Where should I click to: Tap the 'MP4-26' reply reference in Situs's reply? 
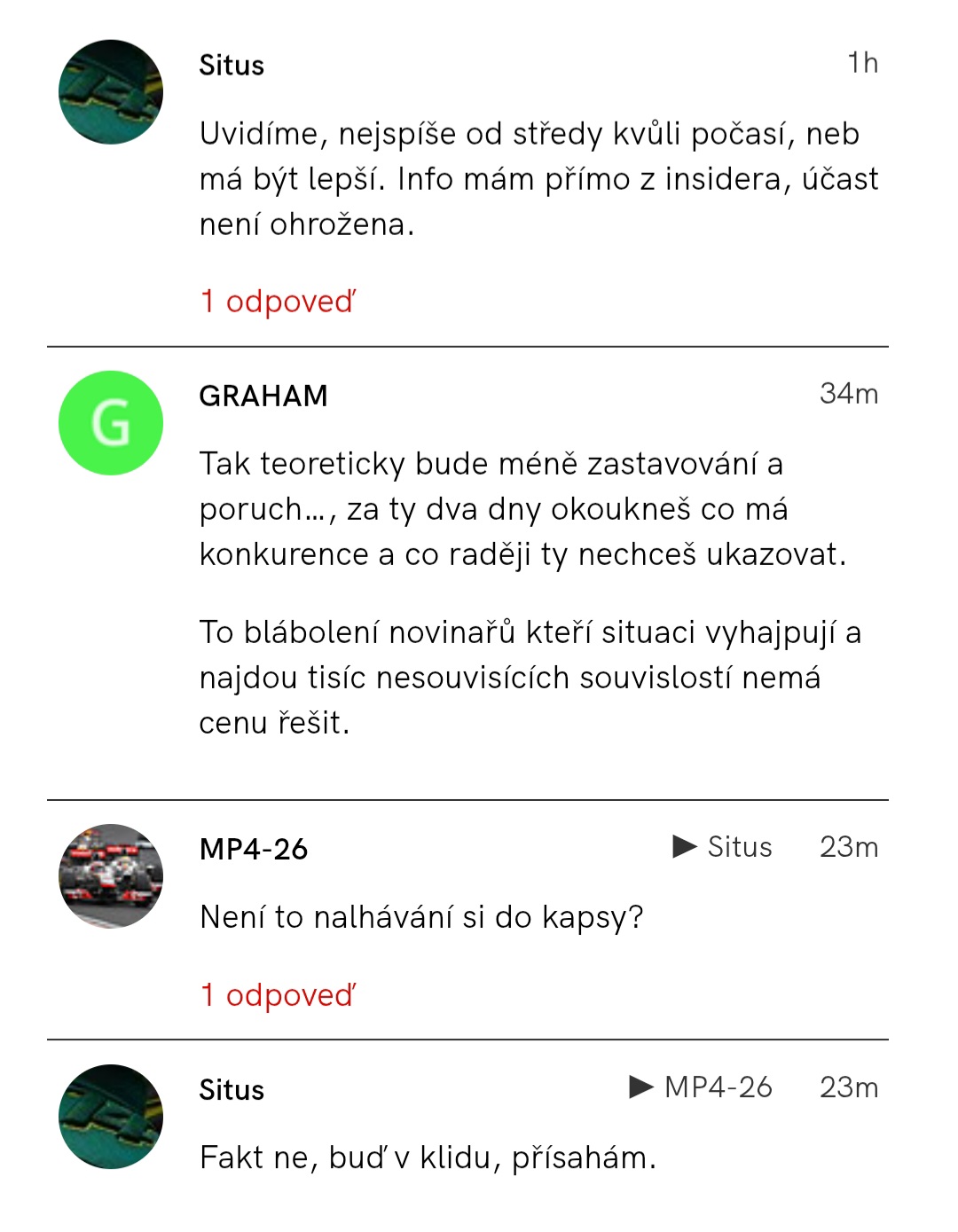pos(717,1087)
